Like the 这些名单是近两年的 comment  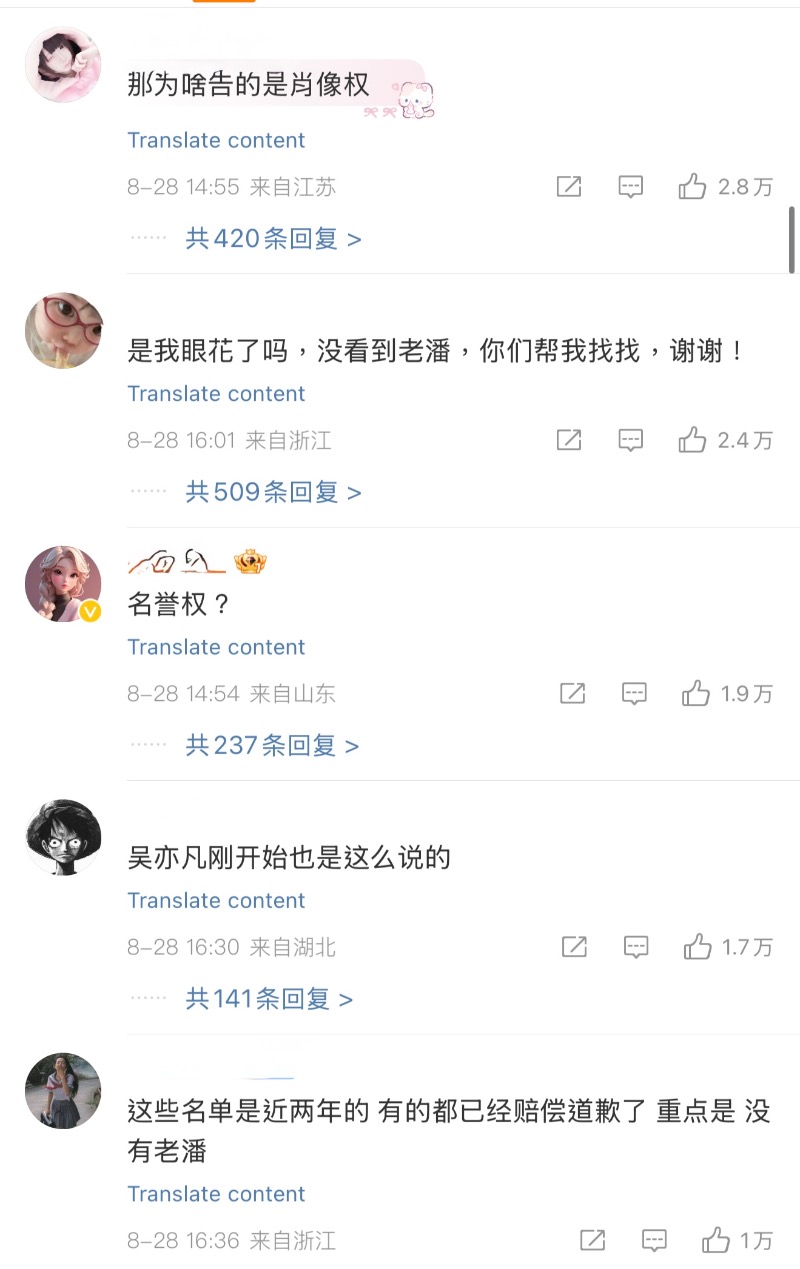pyautogui.click(x=715, y=1241)
